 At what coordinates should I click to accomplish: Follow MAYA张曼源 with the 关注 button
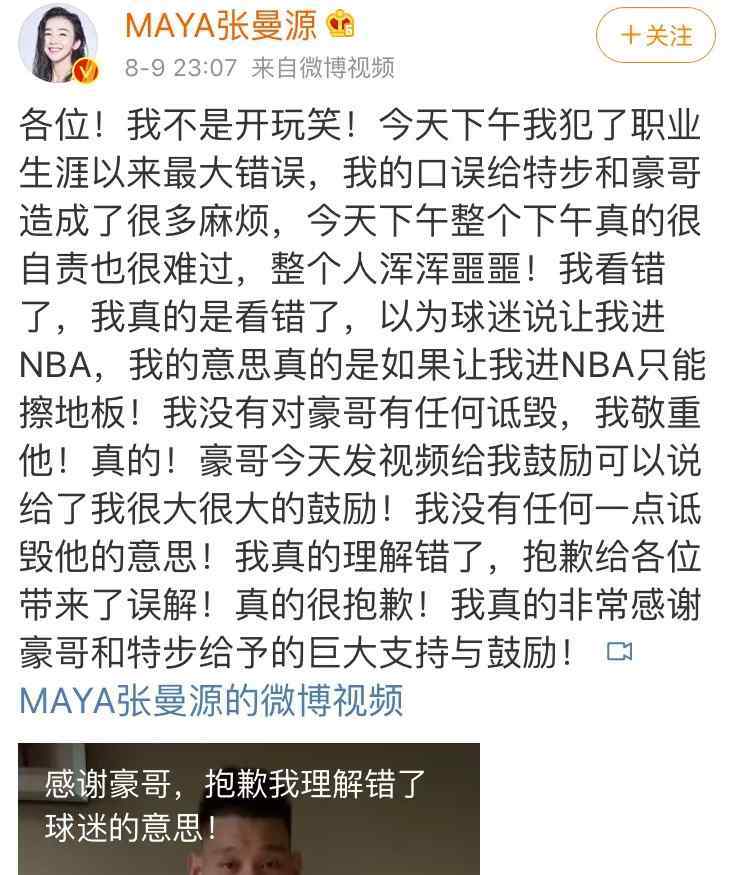656,37
